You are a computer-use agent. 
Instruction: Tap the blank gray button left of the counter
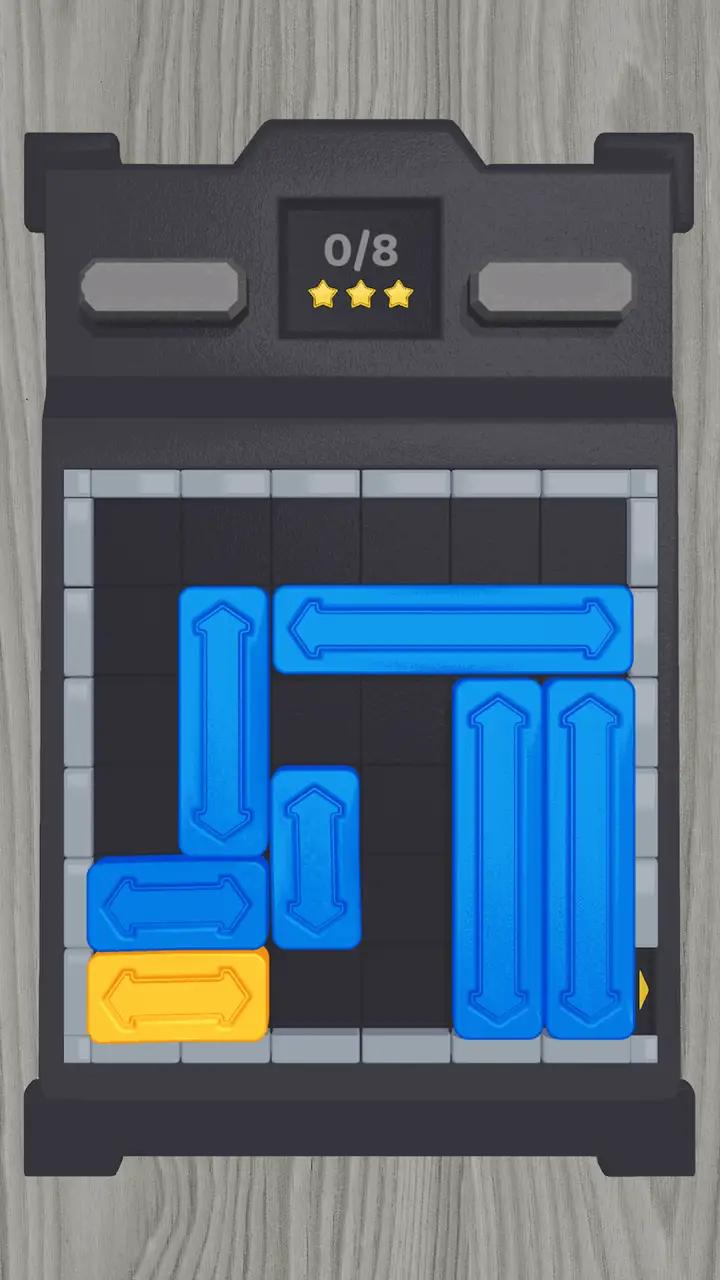pos(163,288)
